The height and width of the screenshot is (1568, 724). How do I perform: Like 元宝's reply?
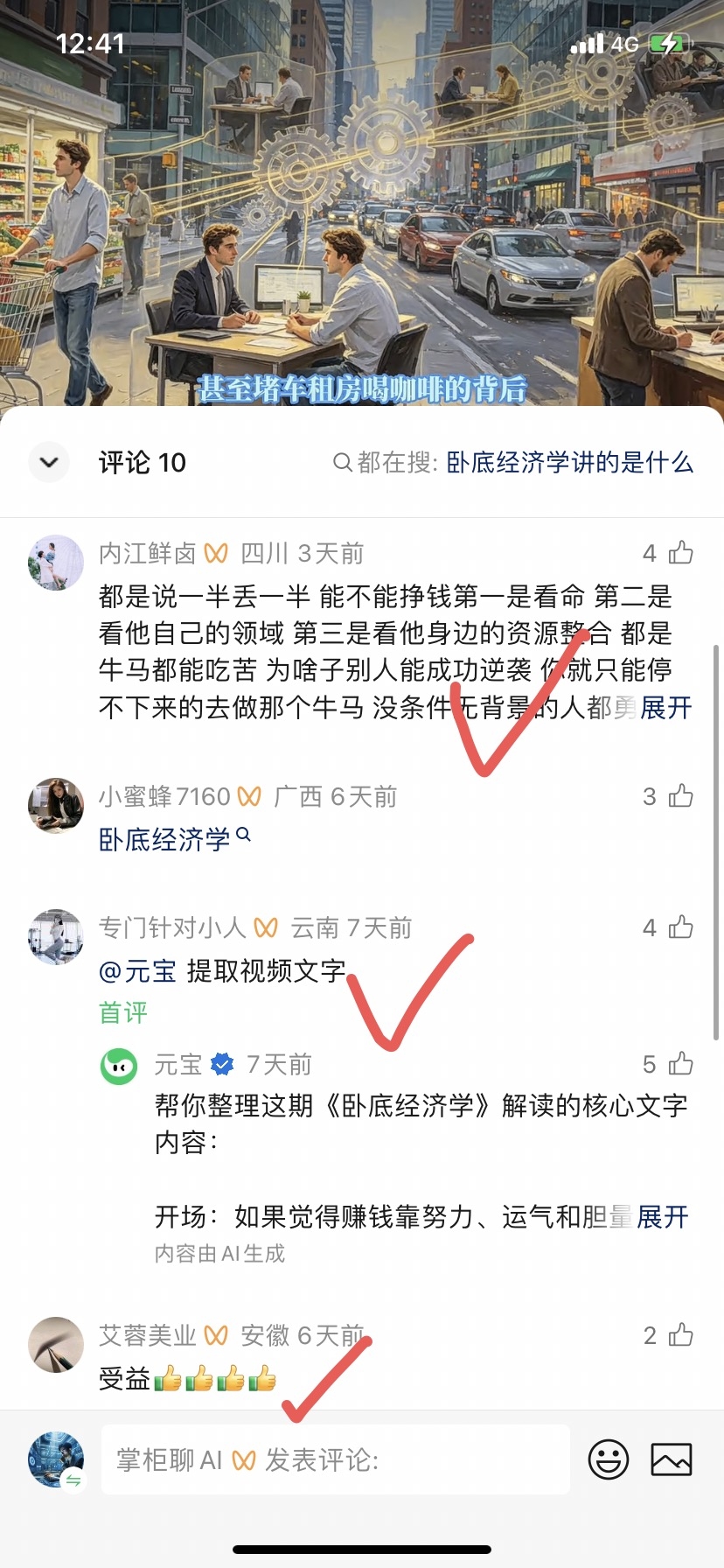(x=680, y=1064)
